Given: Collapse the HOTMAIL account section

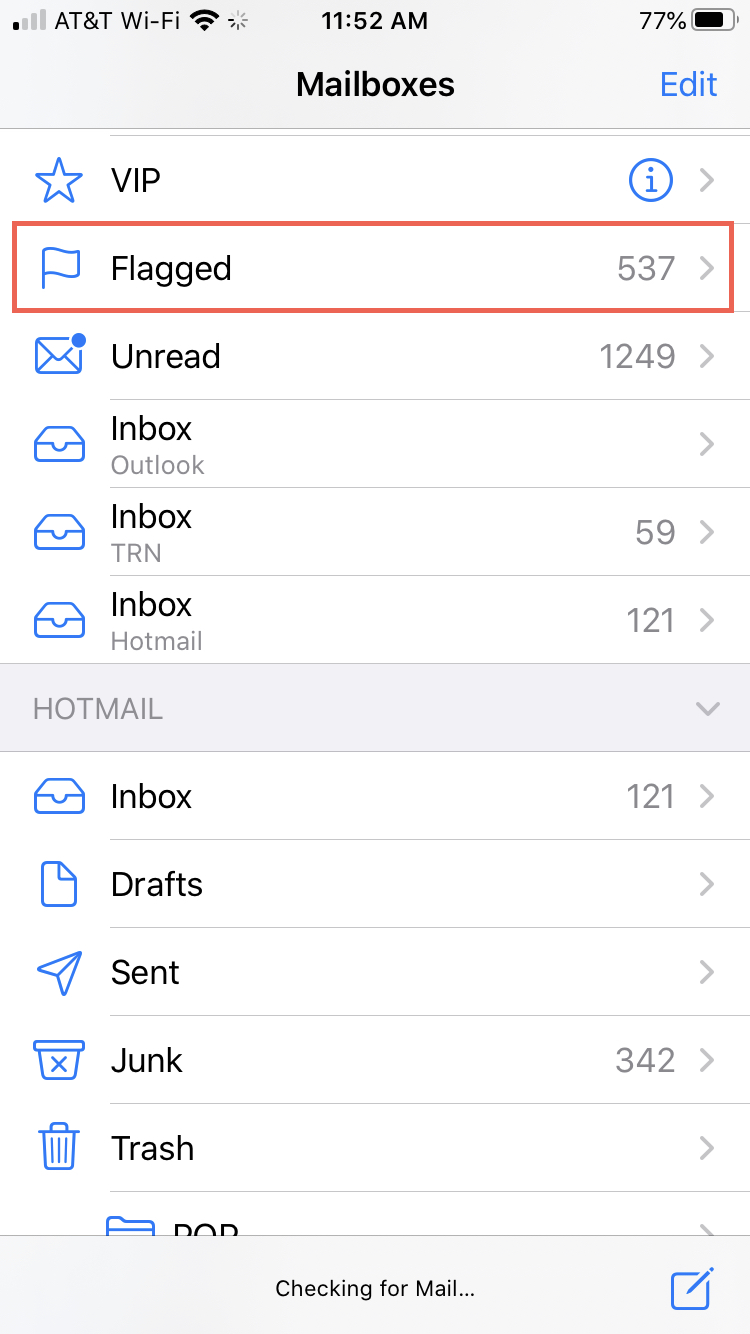Looking at the screenshot, I should coord(708,708).
